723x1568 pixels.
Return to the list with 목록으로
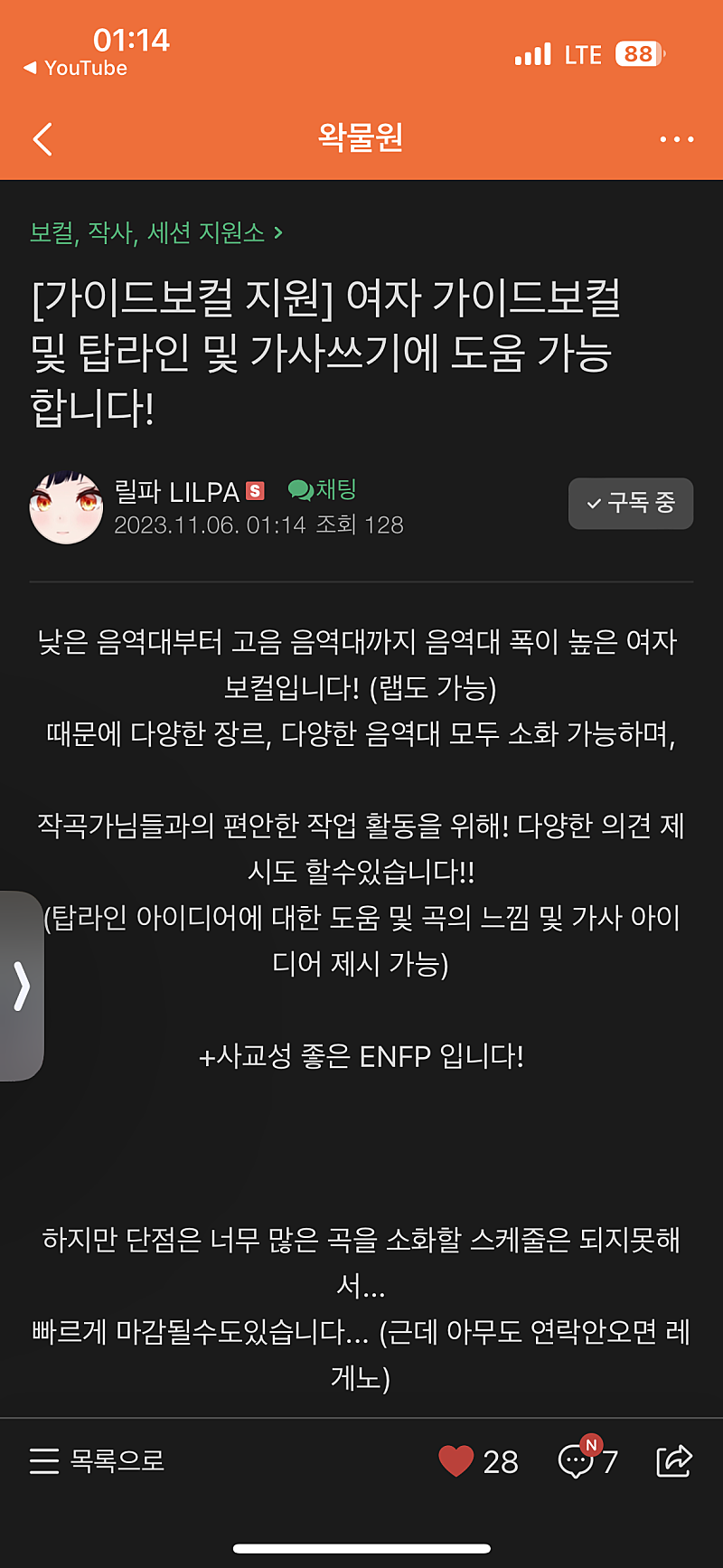[98, 1460]
